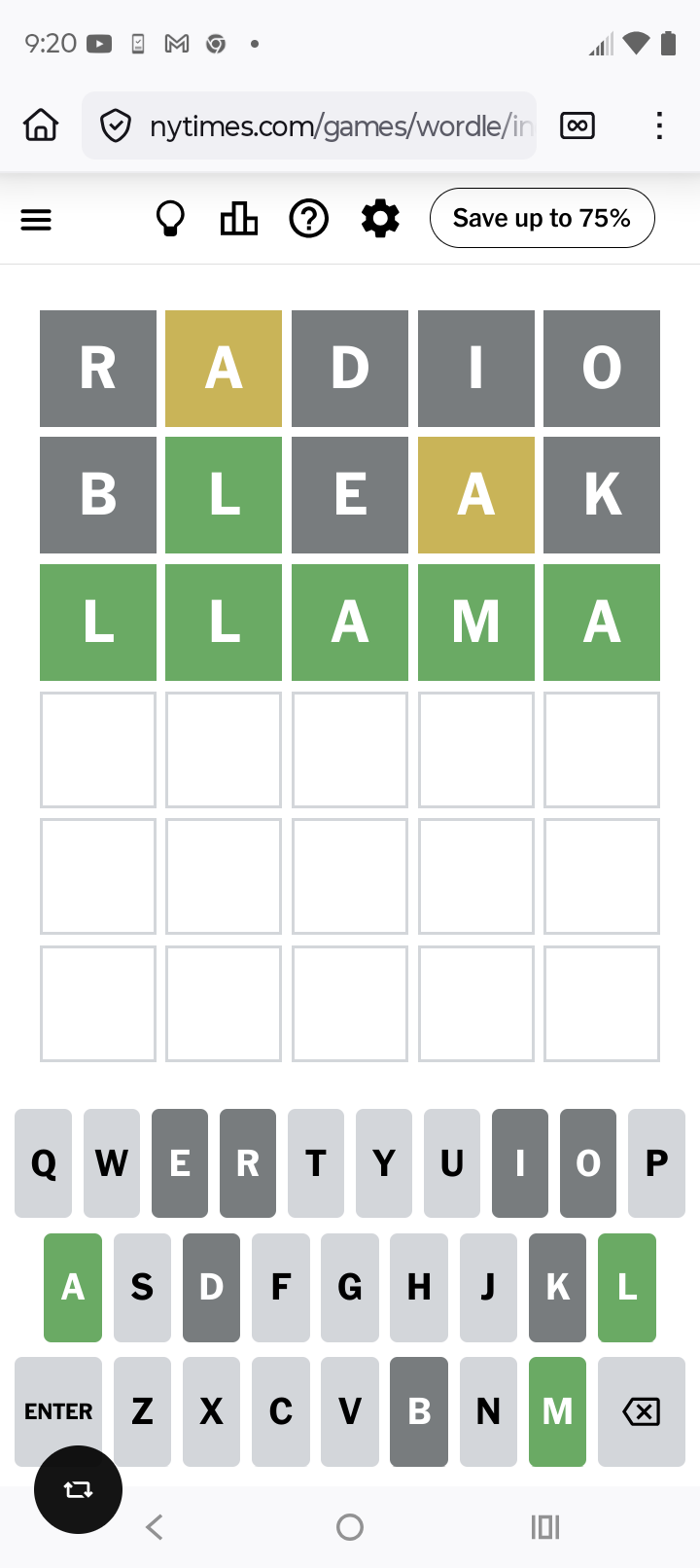Open the Wordle settings gear
This screenshot has width=700, height=1568.
pyautogui.click(x=380, y=219)
